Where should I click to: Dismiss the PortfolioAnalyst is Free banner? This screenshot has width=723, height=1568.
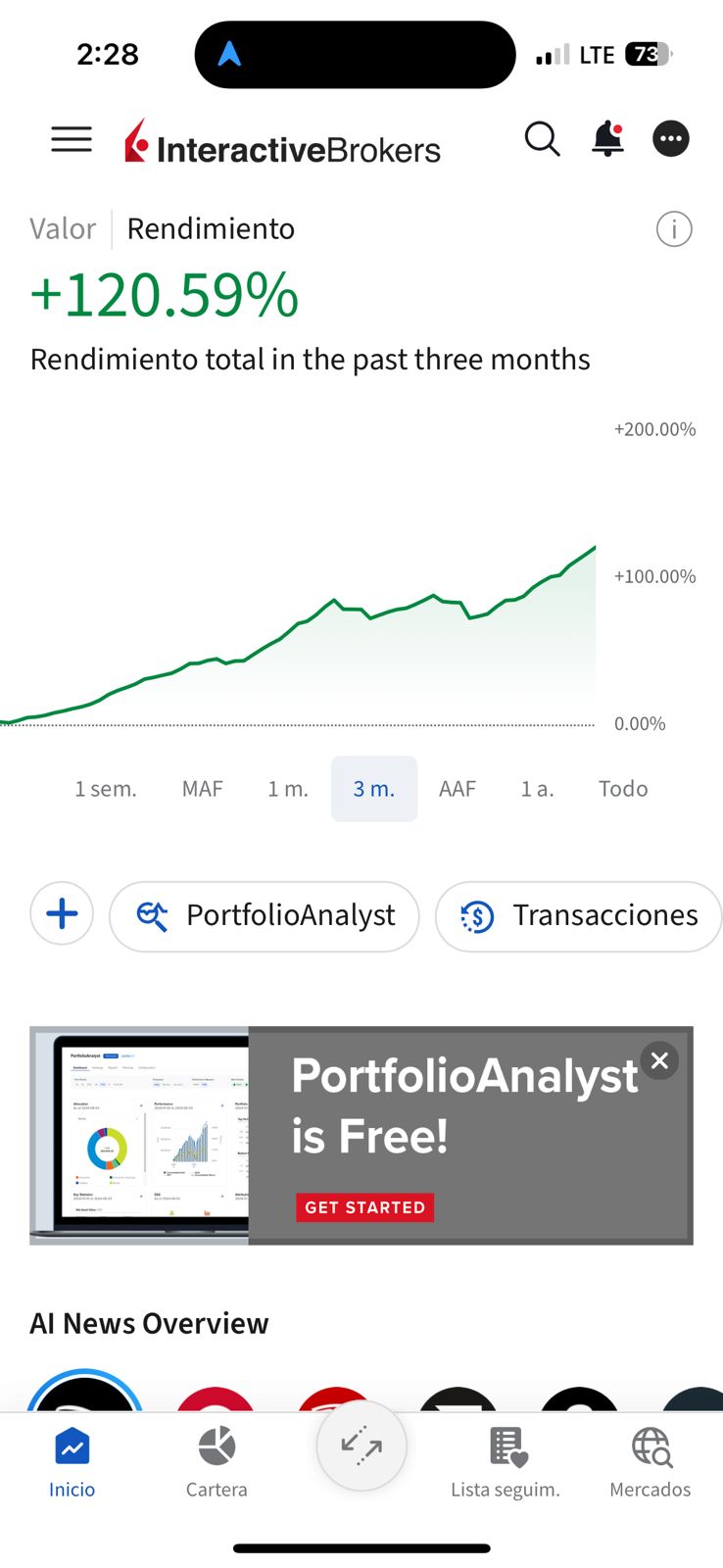659,1060
